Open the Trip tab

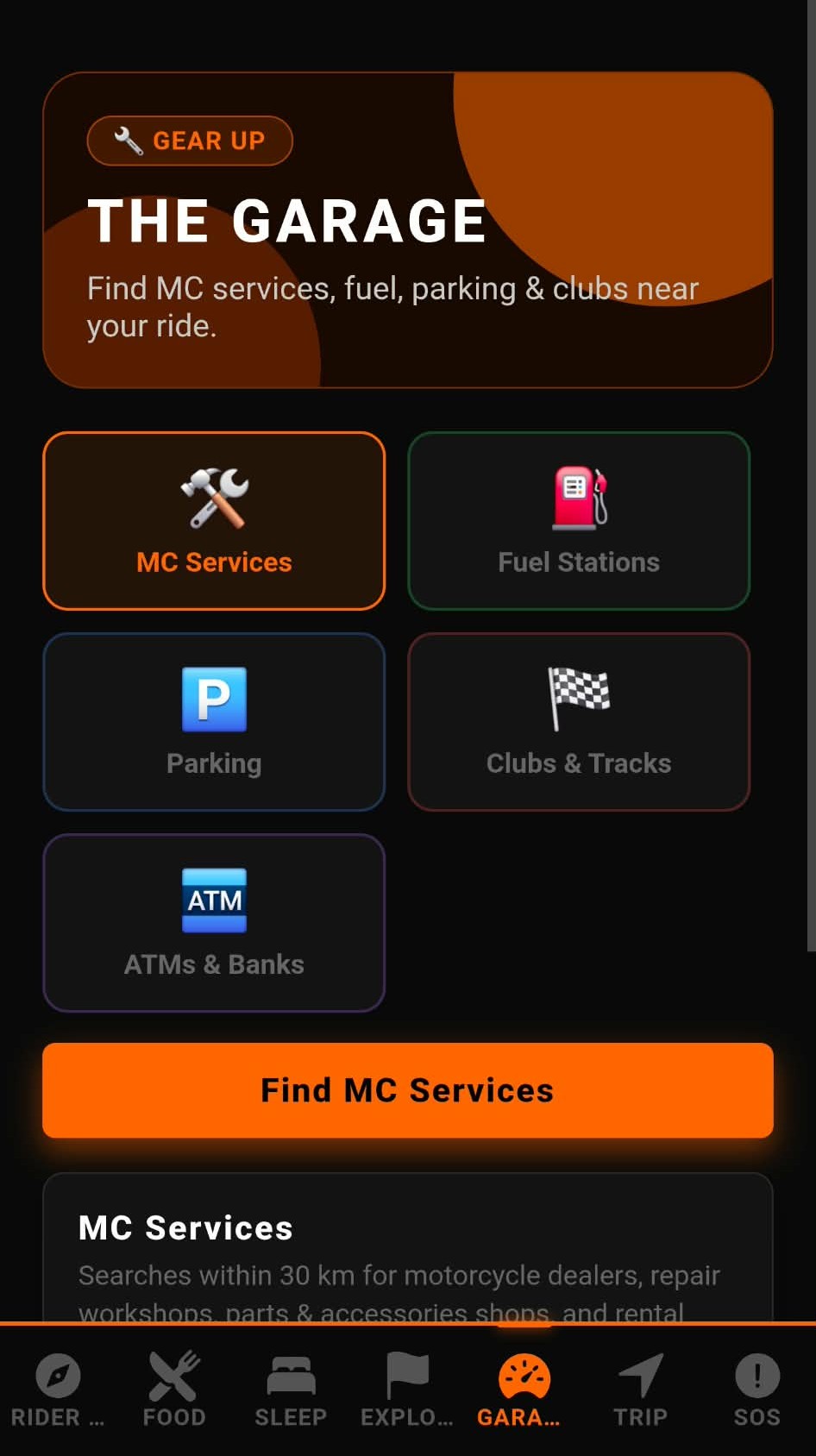click(640, 1389)
